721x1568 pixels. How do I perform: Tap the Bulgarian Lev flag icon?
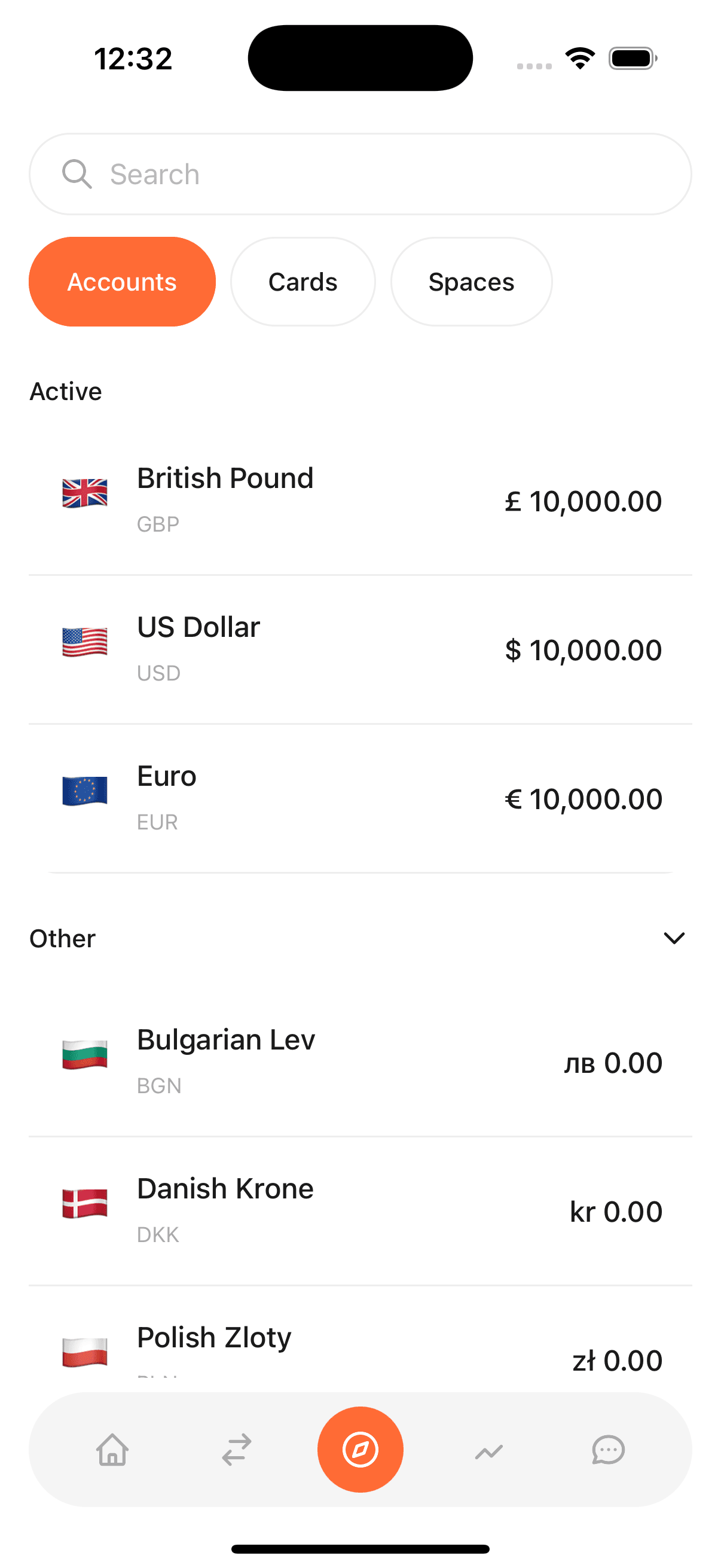[84, 1056]
